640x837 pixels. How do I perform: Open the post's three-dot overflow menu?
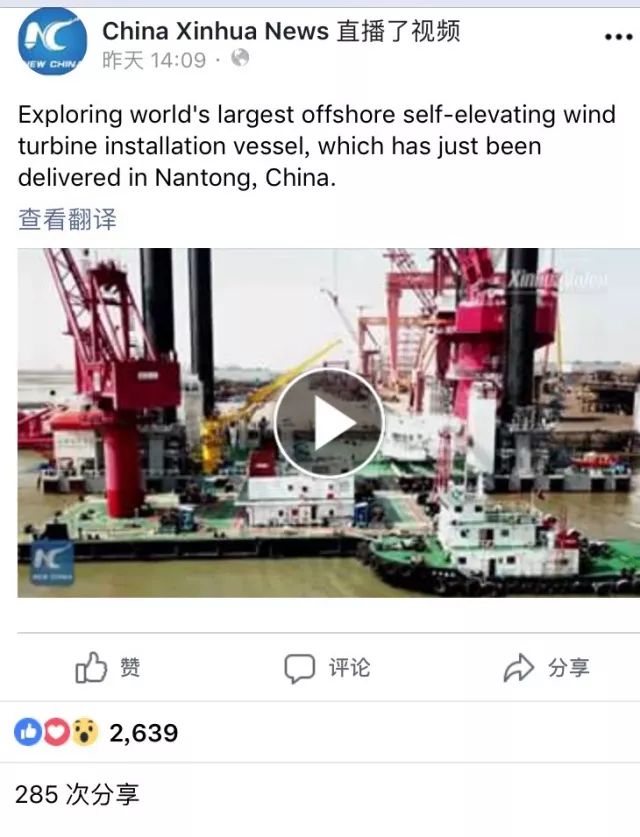click(x=618, y=37)
